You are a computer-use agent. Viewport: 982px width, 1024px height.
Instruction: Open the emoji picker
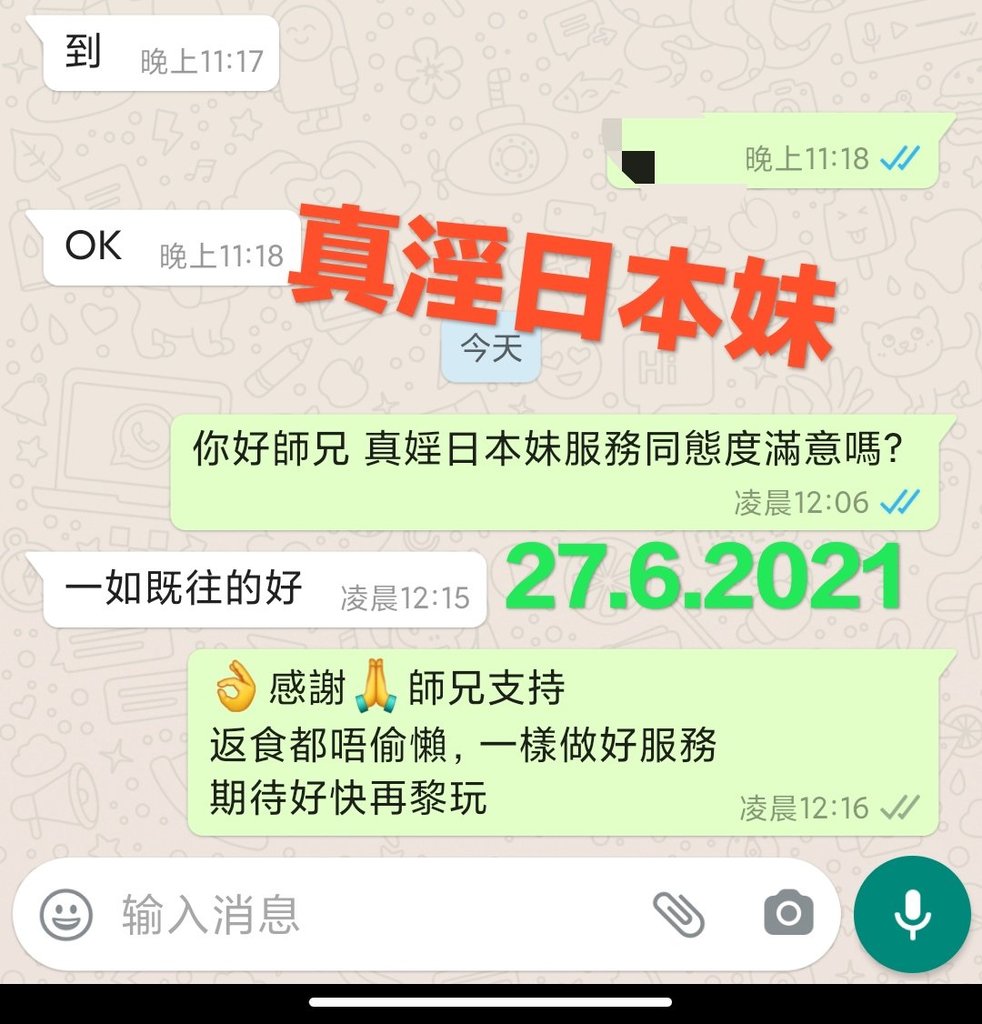click(x=66, y=913)
